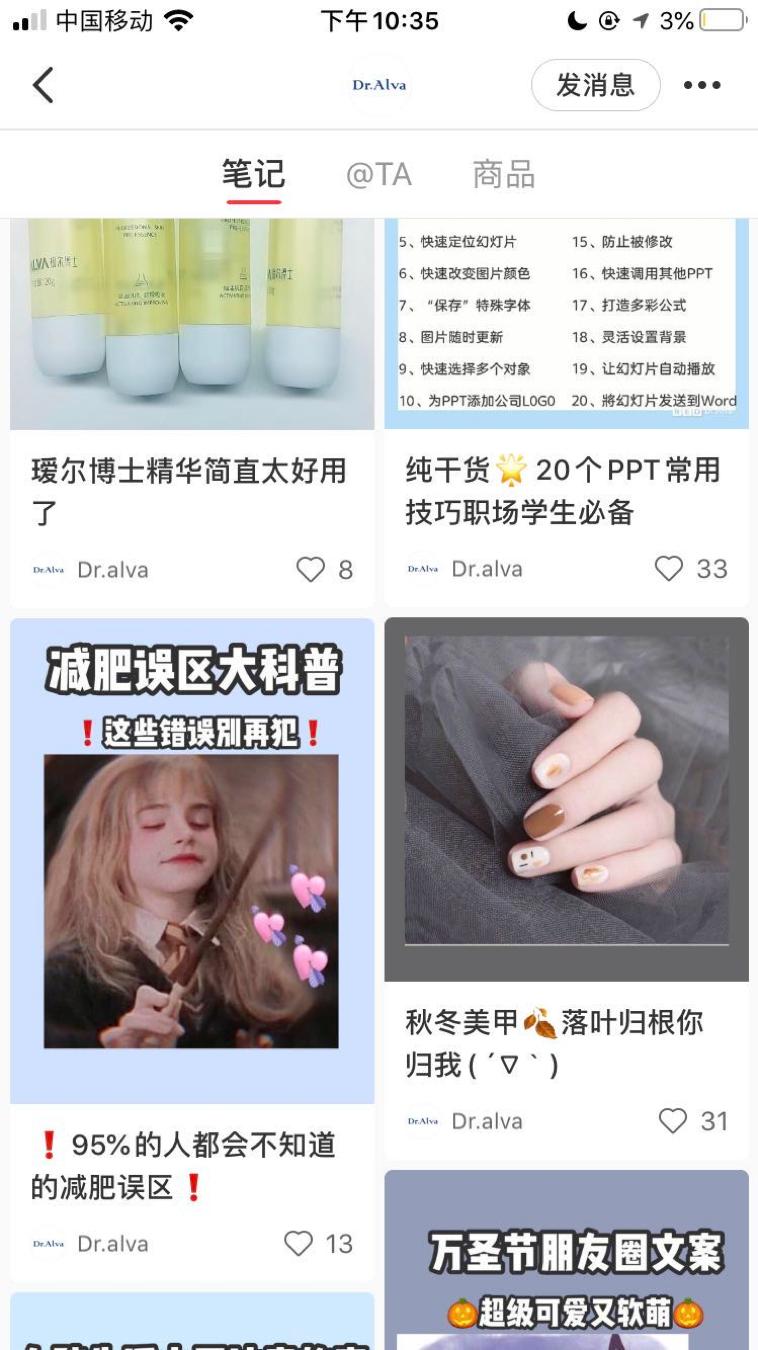Viewport: 758px width, 1350px height.
Task: Like the 20个PPT常用技巧 note
Action: pyautogui.click(x=669, y=569)
